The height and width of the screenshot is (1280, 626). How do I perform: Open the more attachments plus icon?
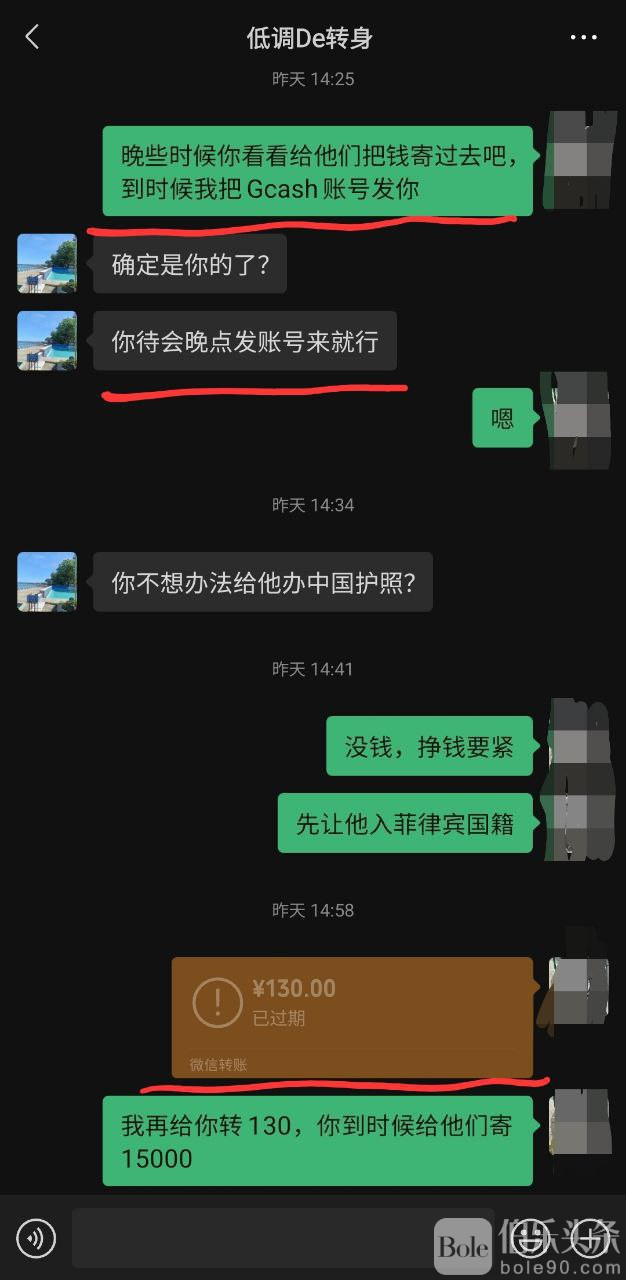(590, 1239)
